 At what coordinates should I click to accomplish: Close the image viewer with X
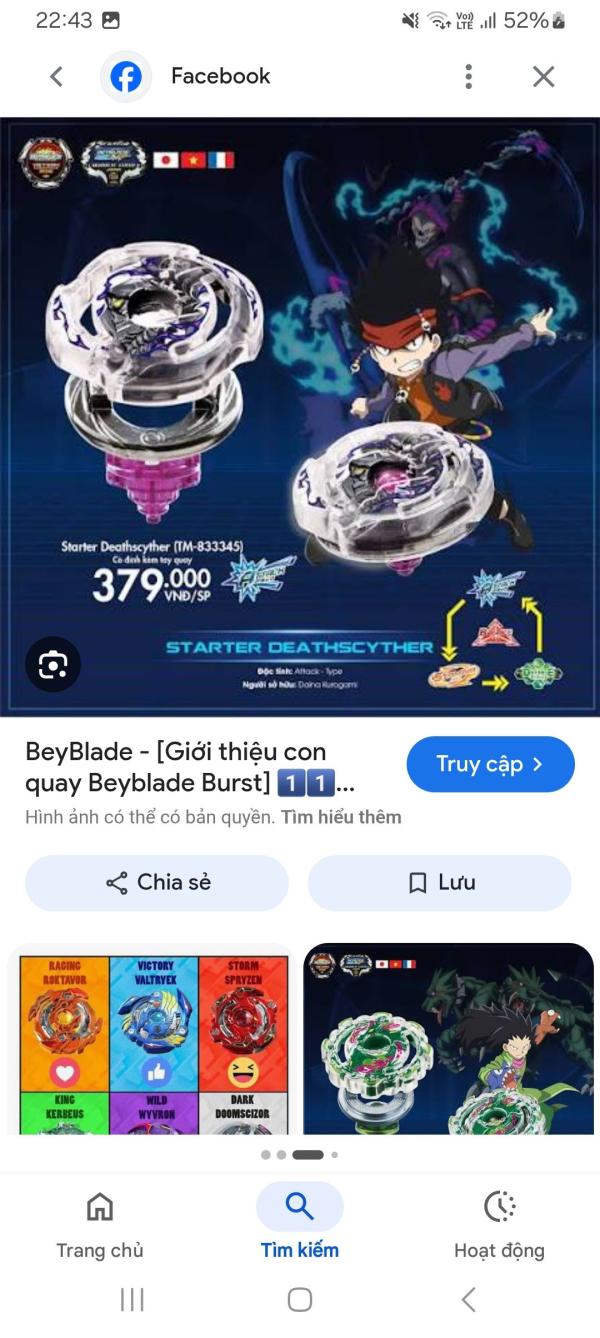click(x=543, y=76)
